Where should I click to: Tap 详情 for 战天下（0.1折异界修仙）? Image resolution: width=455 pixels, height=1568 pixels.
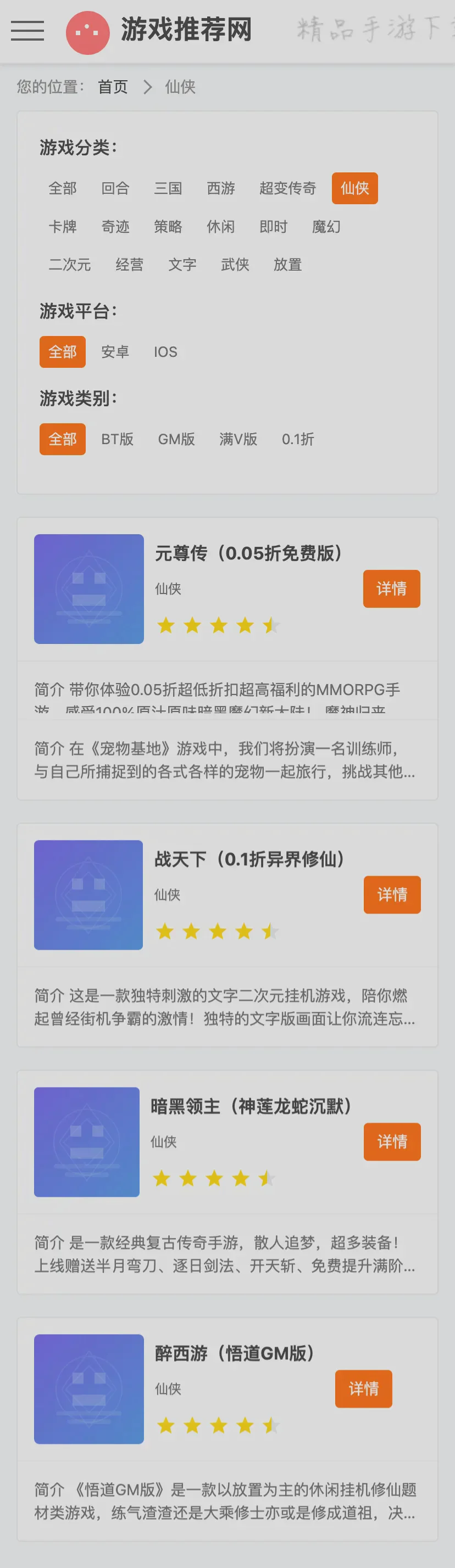click(x=392, y=894)
